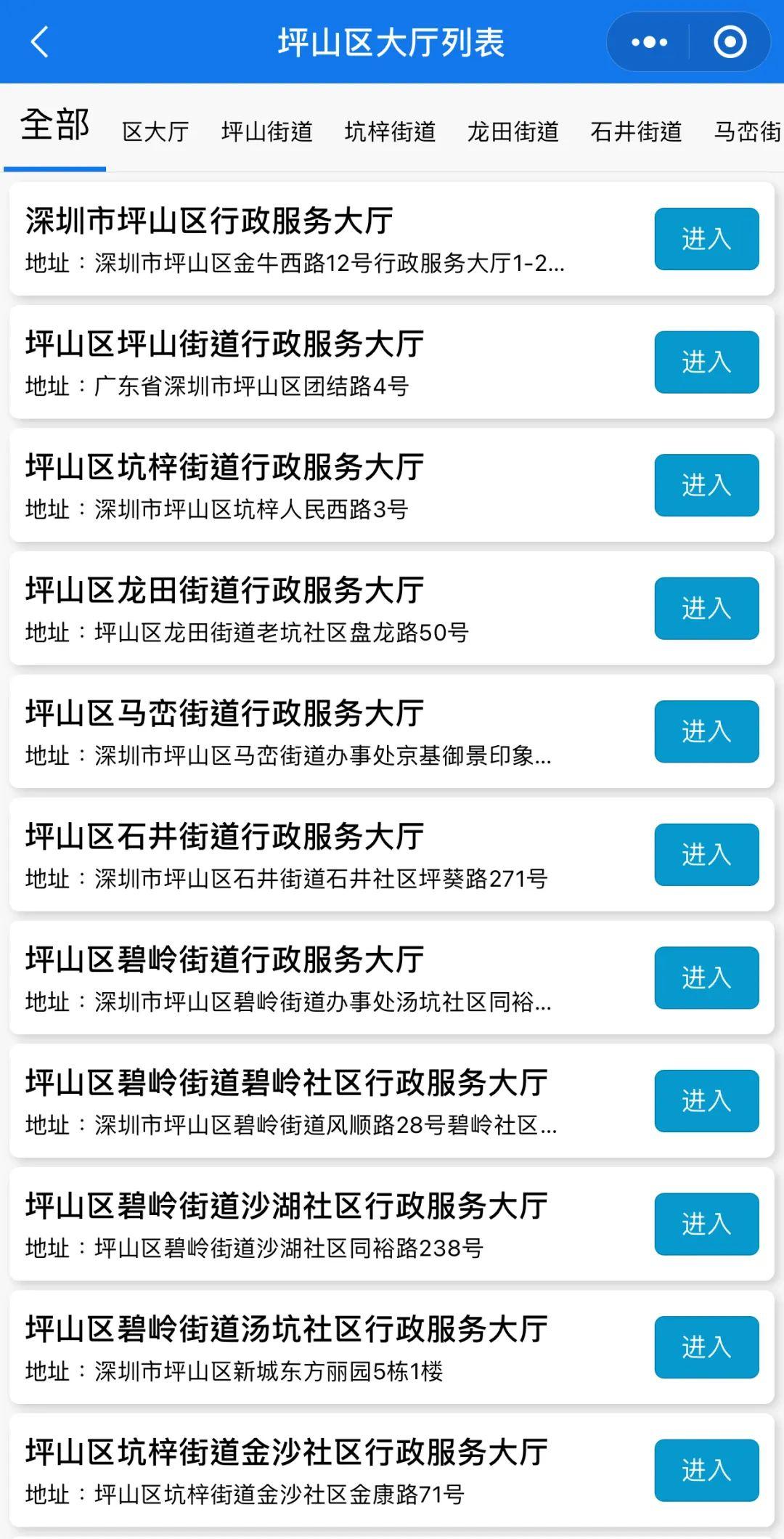Viewport: 784px width, 1539px height.
Task: Open the 石井街道 tab
Action: 636,131
